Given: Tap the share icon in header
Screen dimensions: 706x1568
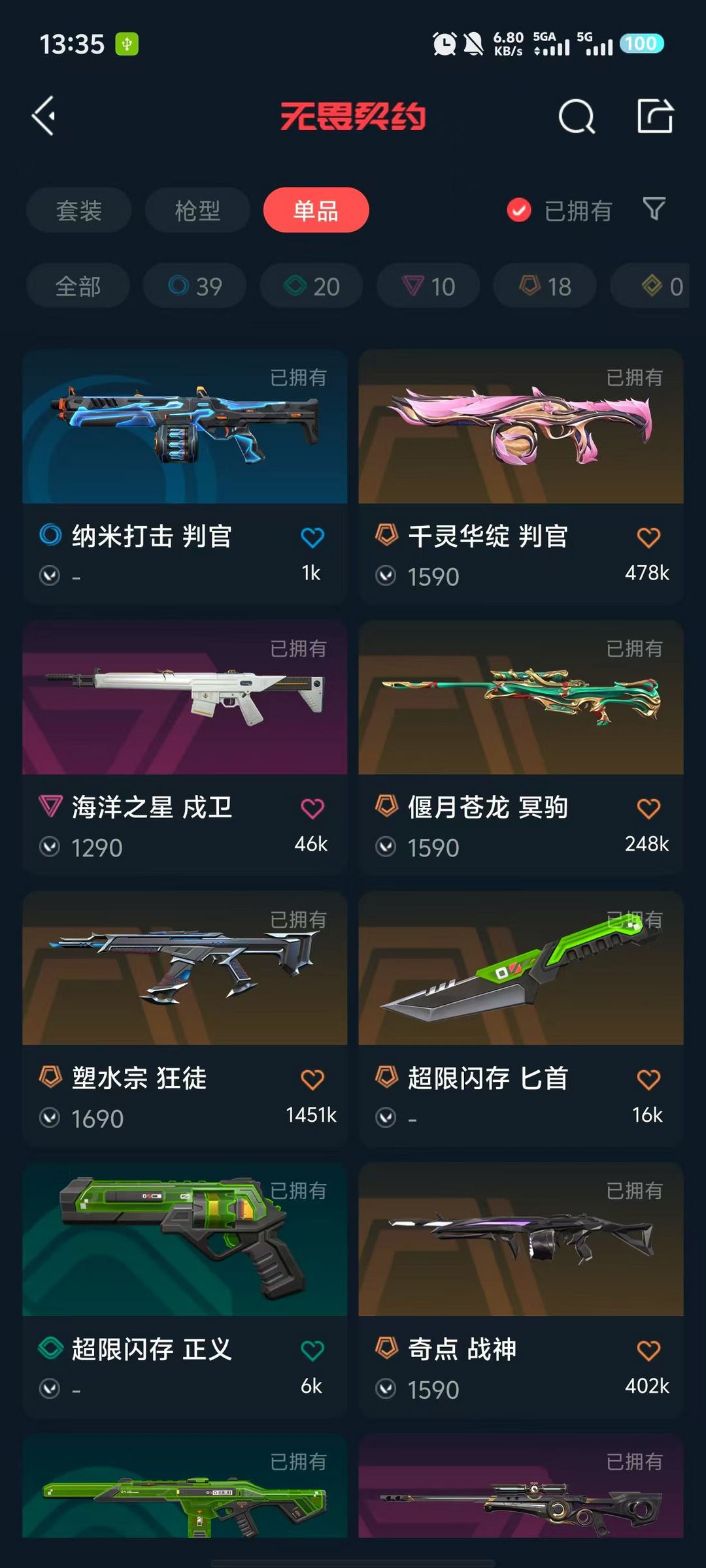Looking at the screenshot, I should [x=655, y=116].
